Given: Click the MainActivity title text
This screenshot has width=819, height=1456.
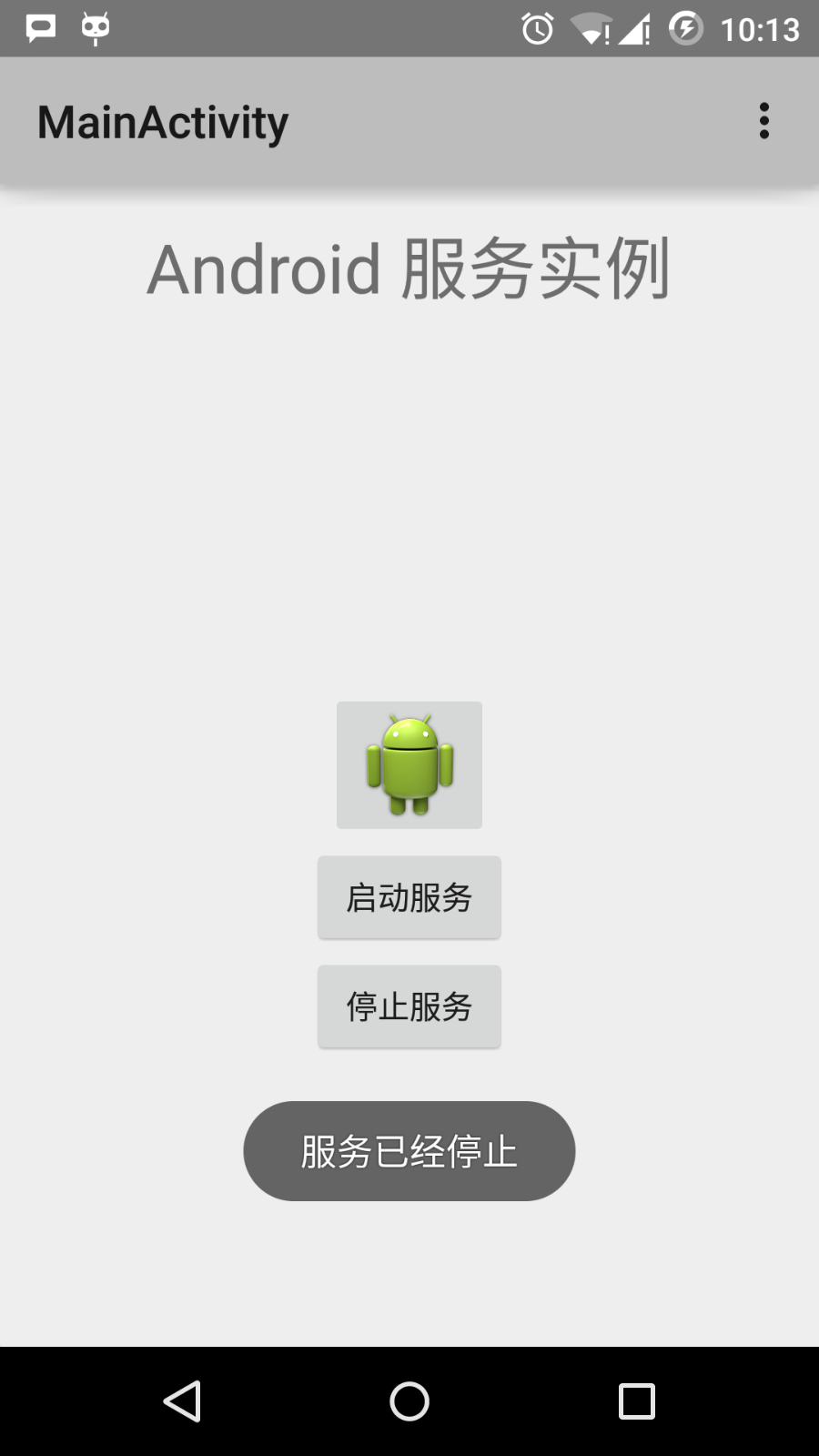Looking at the screenshot, I should 163,120.
